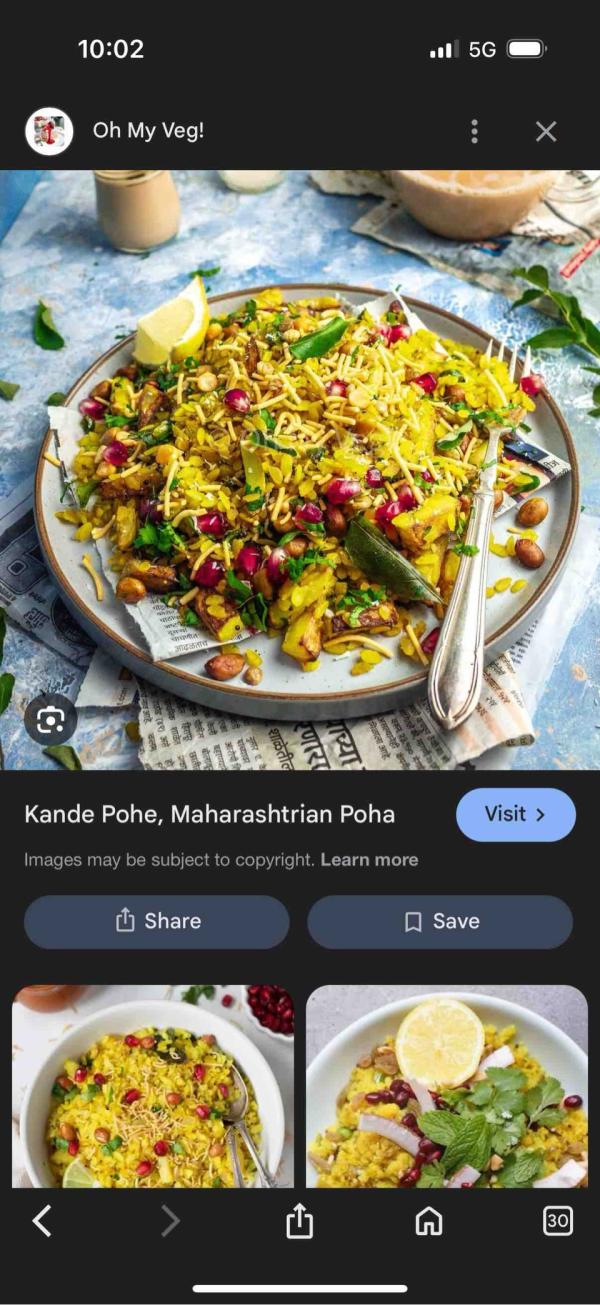Open the Learn more copyright link

[x=369, y=860]
